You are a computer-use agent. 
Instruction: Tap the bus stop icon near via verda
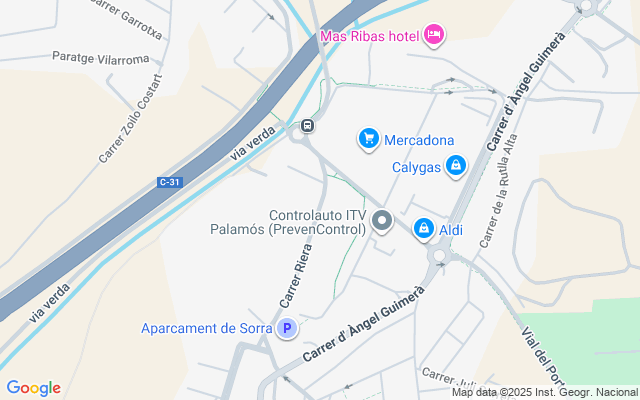[x=307, y=126]
